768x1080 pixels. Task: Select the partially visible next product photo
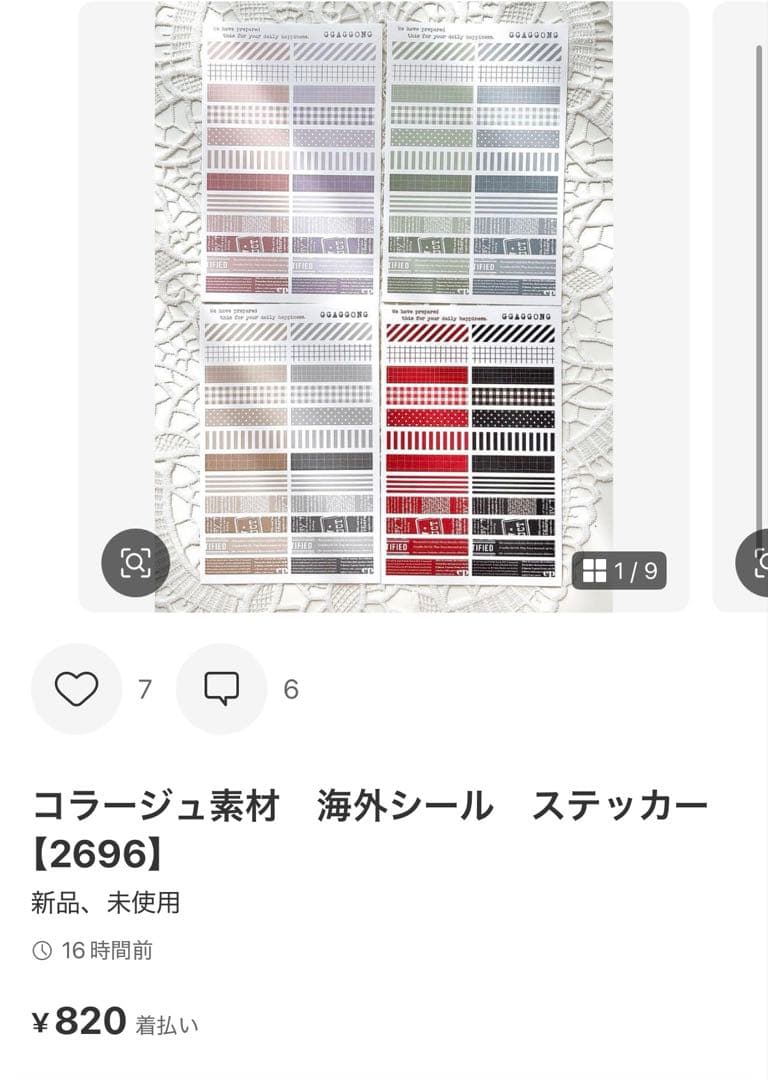tap(740, 300)
